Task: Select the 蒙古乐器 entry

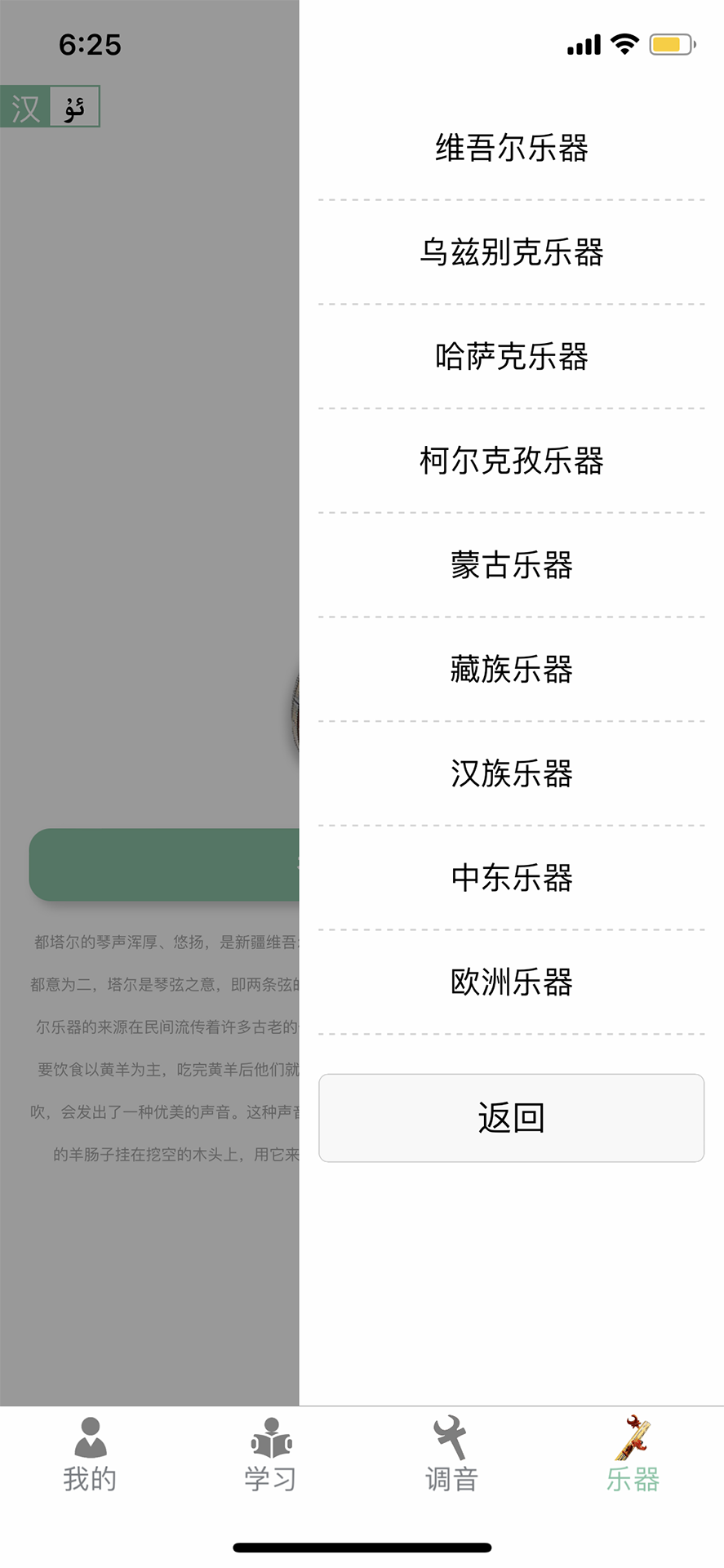Action: click(511, 565)
